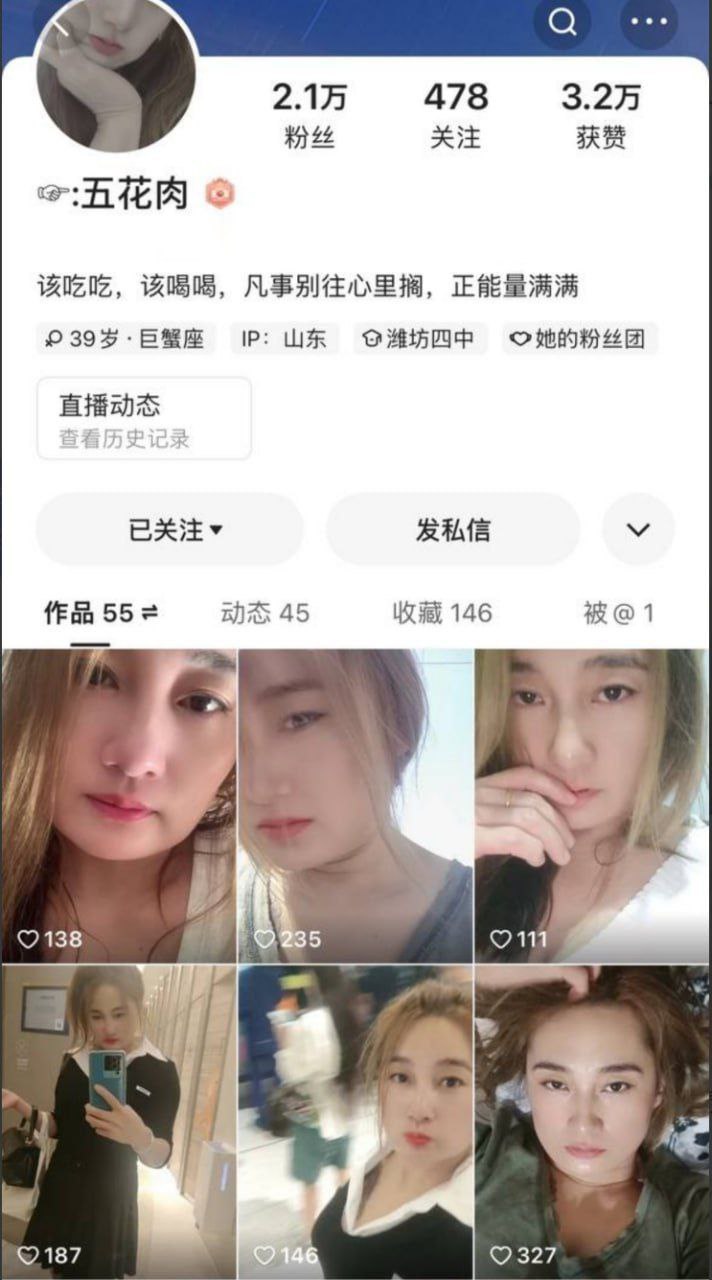
Task: Tap the 已关注 following dropdown button
Action: (x=170, y=530)
